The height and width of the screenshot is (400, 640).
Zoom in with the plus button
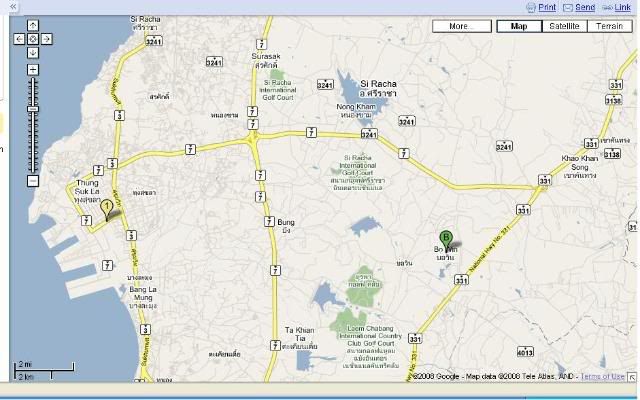[32, 70]
